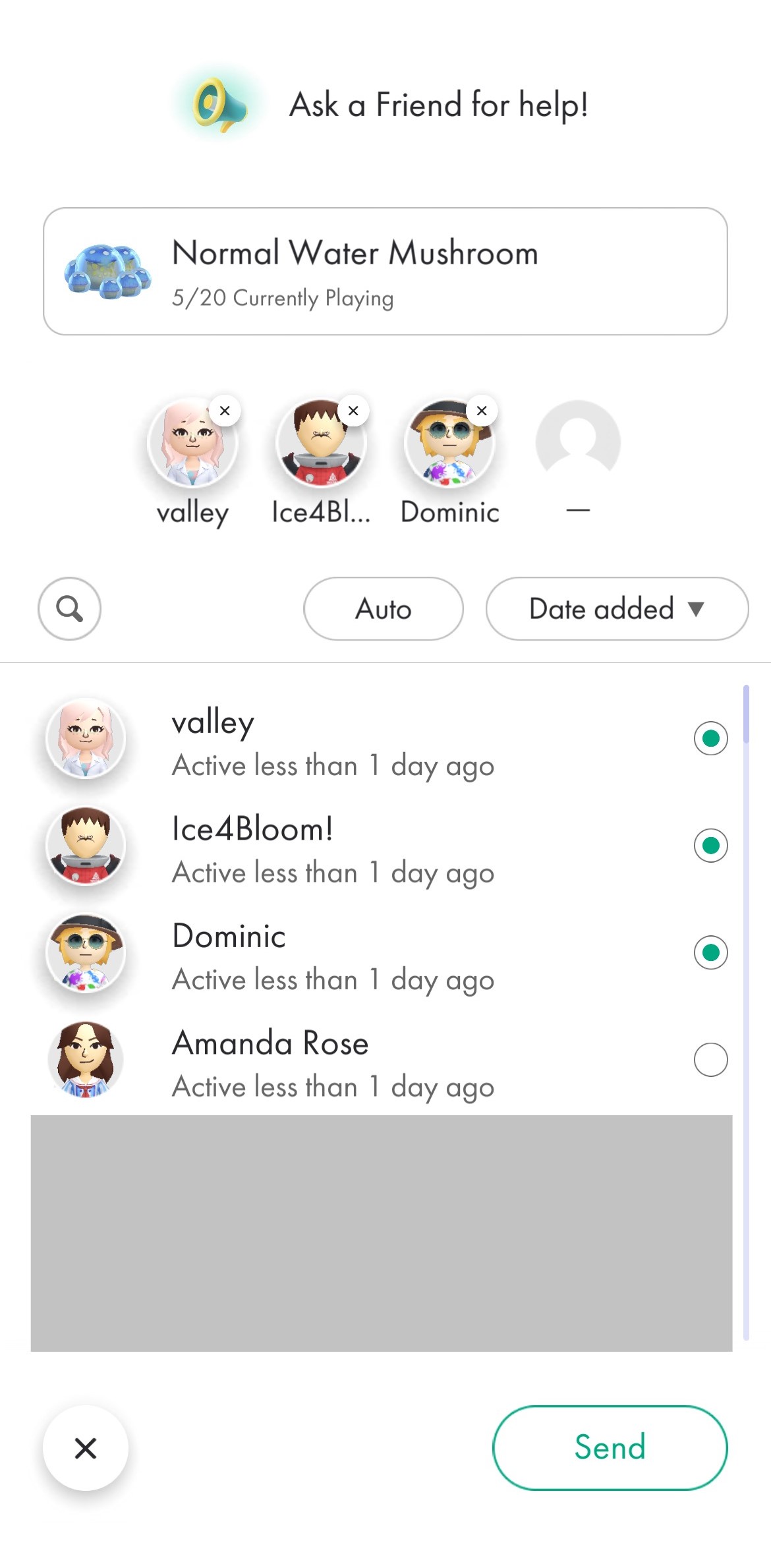Select Amanda Rose to invite
Viewport: 771px width, 1568px height.
tap(710, 1060)
